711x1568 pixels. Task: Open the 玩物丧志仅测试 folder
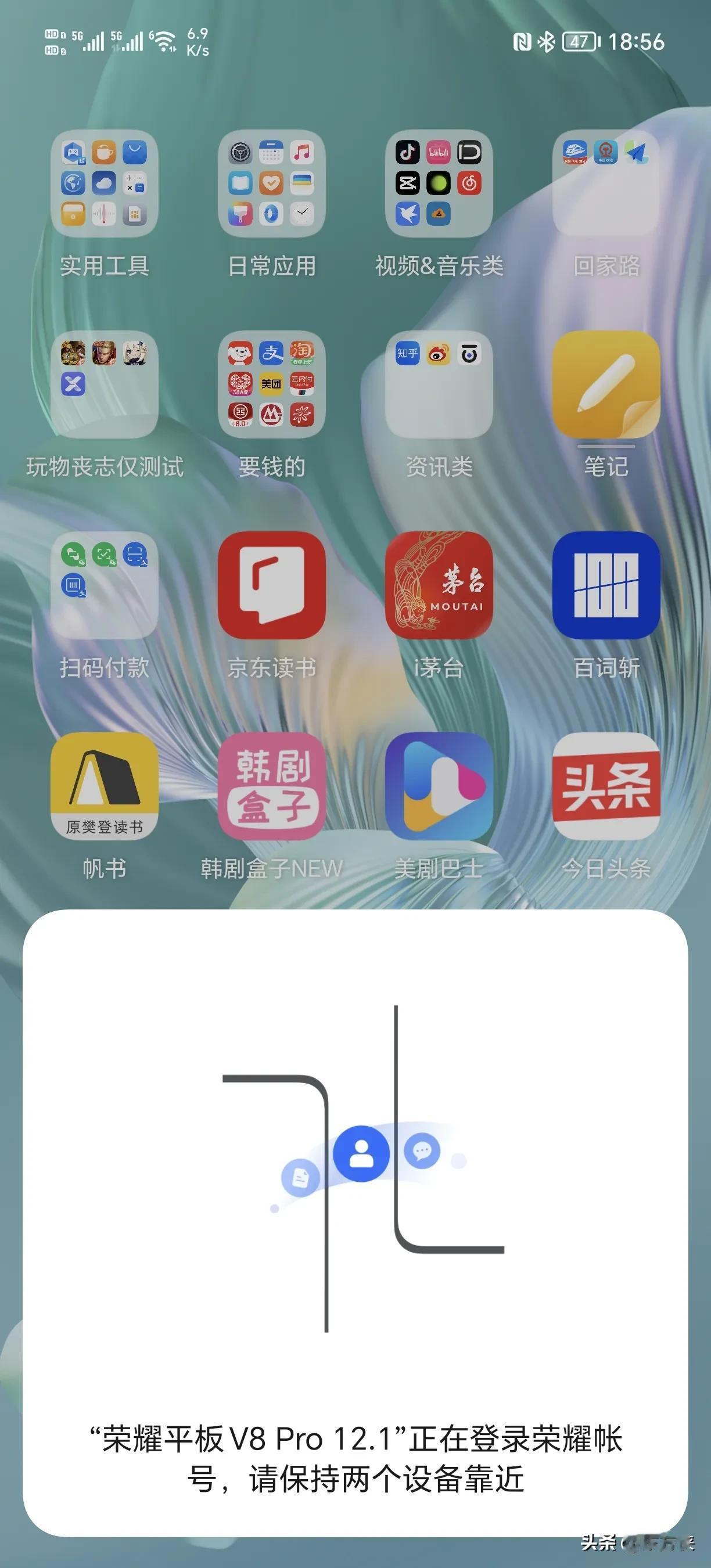click(104, 384)
